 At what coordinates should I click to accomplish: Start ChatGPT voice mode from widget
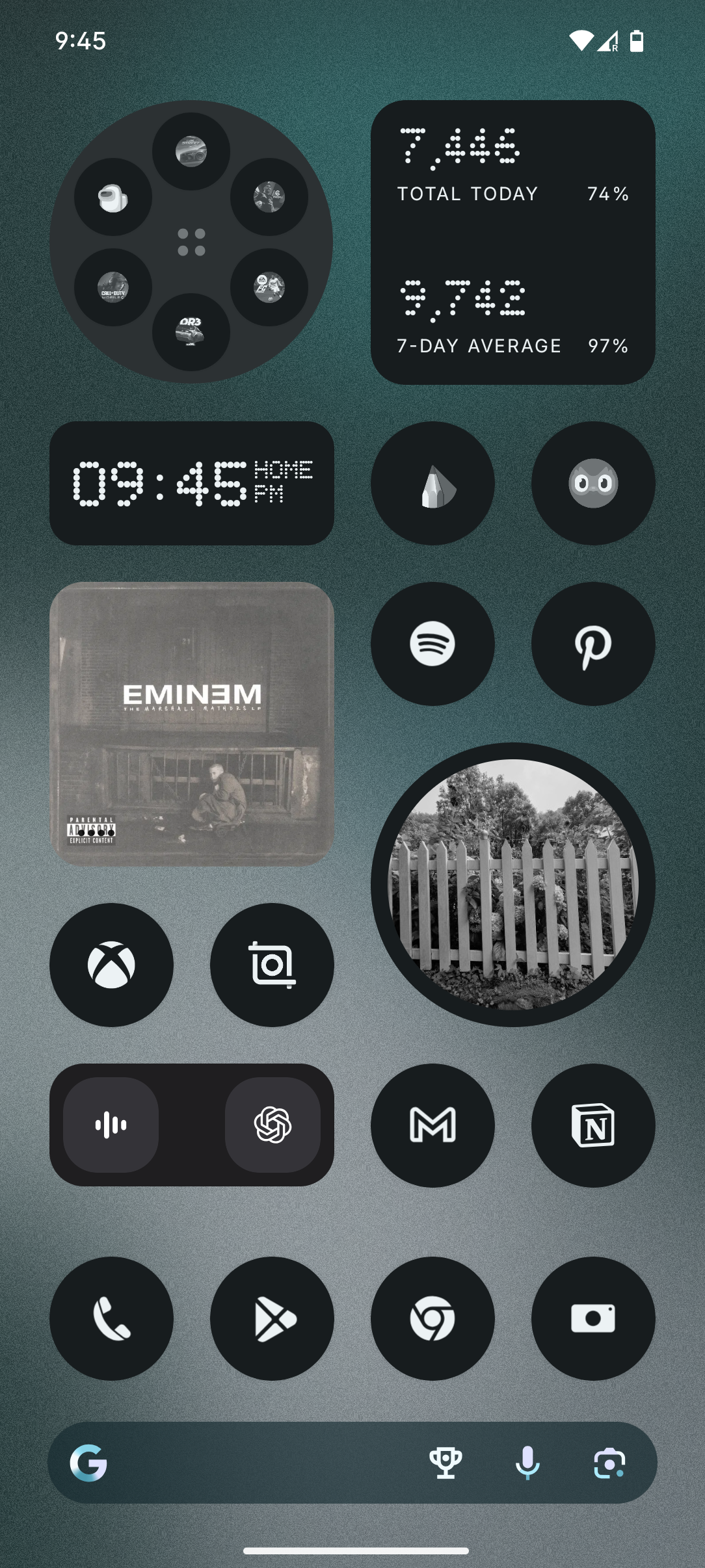111,1125
